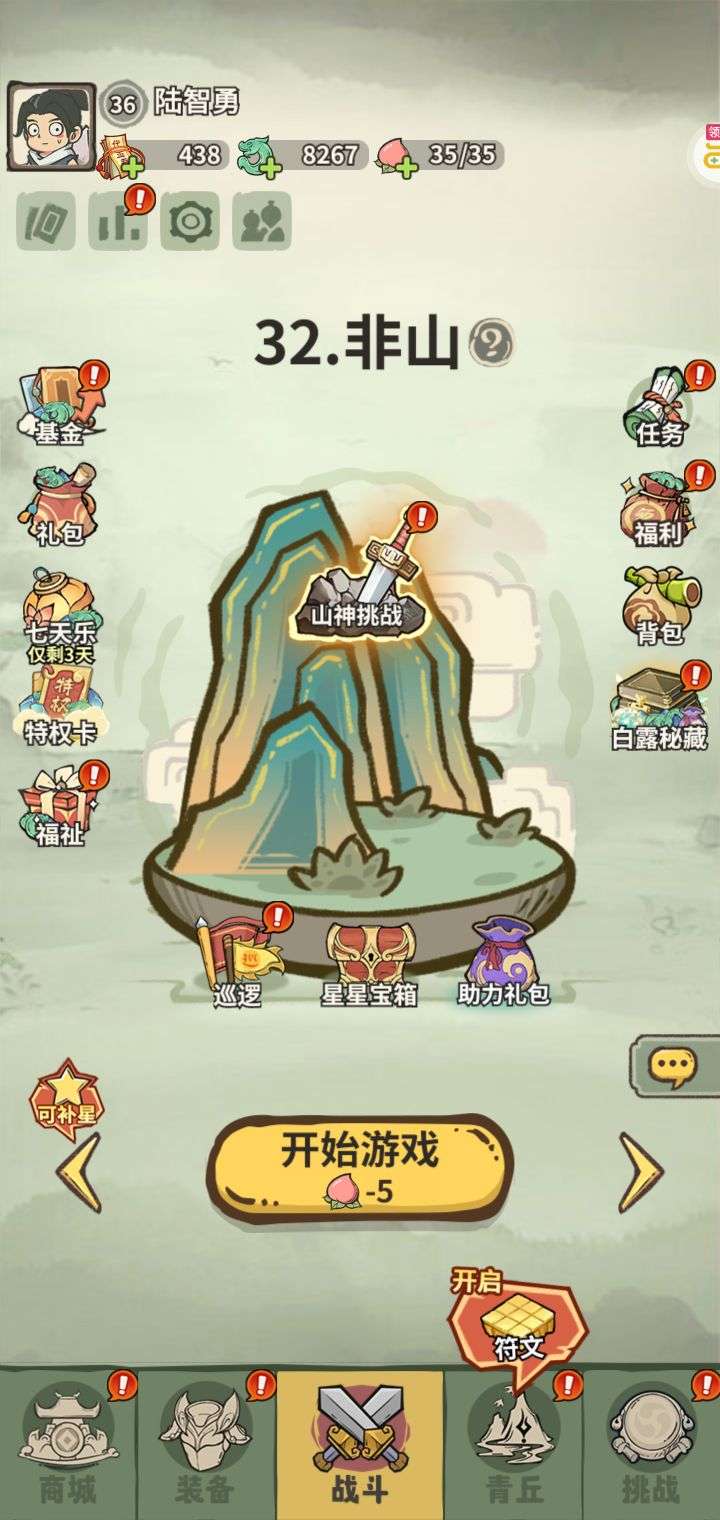Open the 基金 fund offer
Screen dimensions: 720x1520
pos(60,405)
